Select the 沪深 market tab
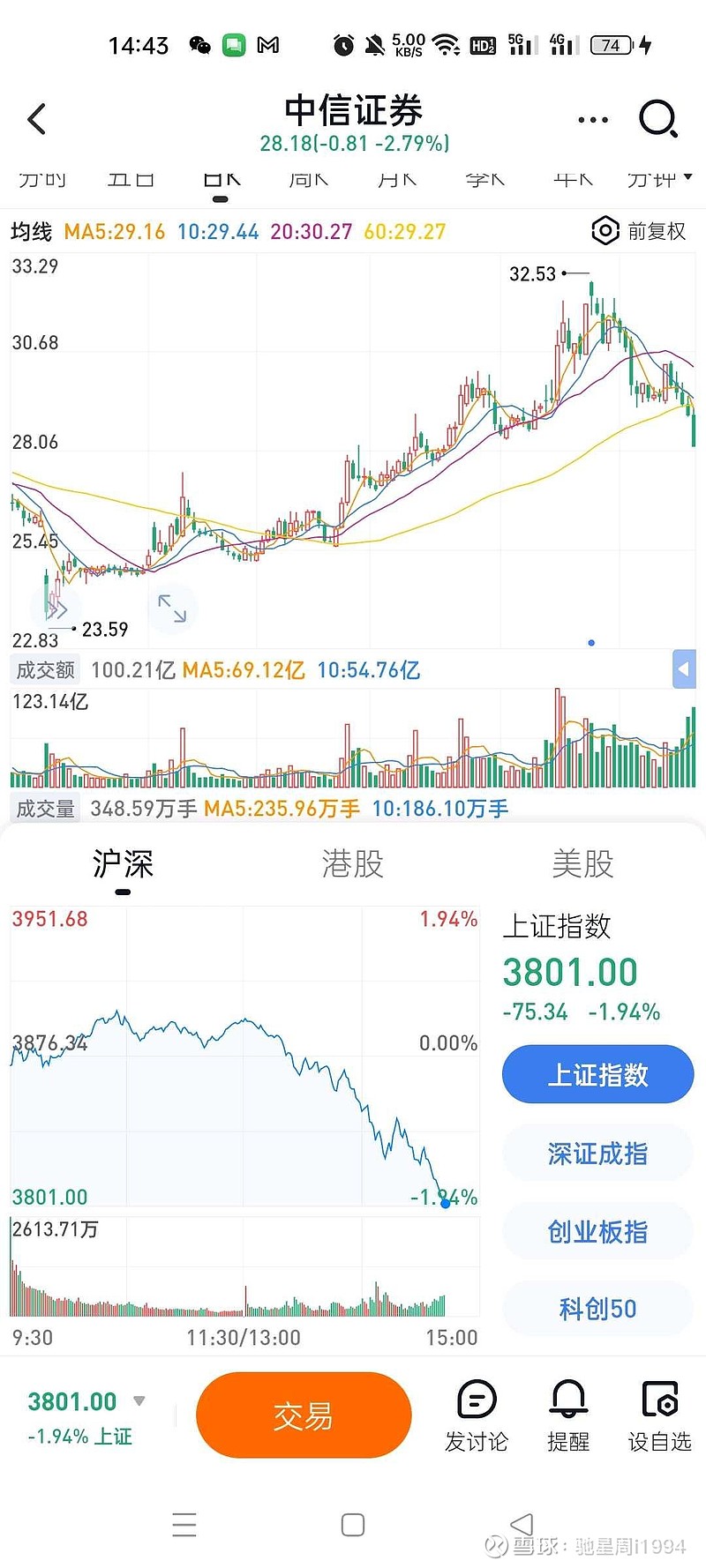 (x=123, y=863)
